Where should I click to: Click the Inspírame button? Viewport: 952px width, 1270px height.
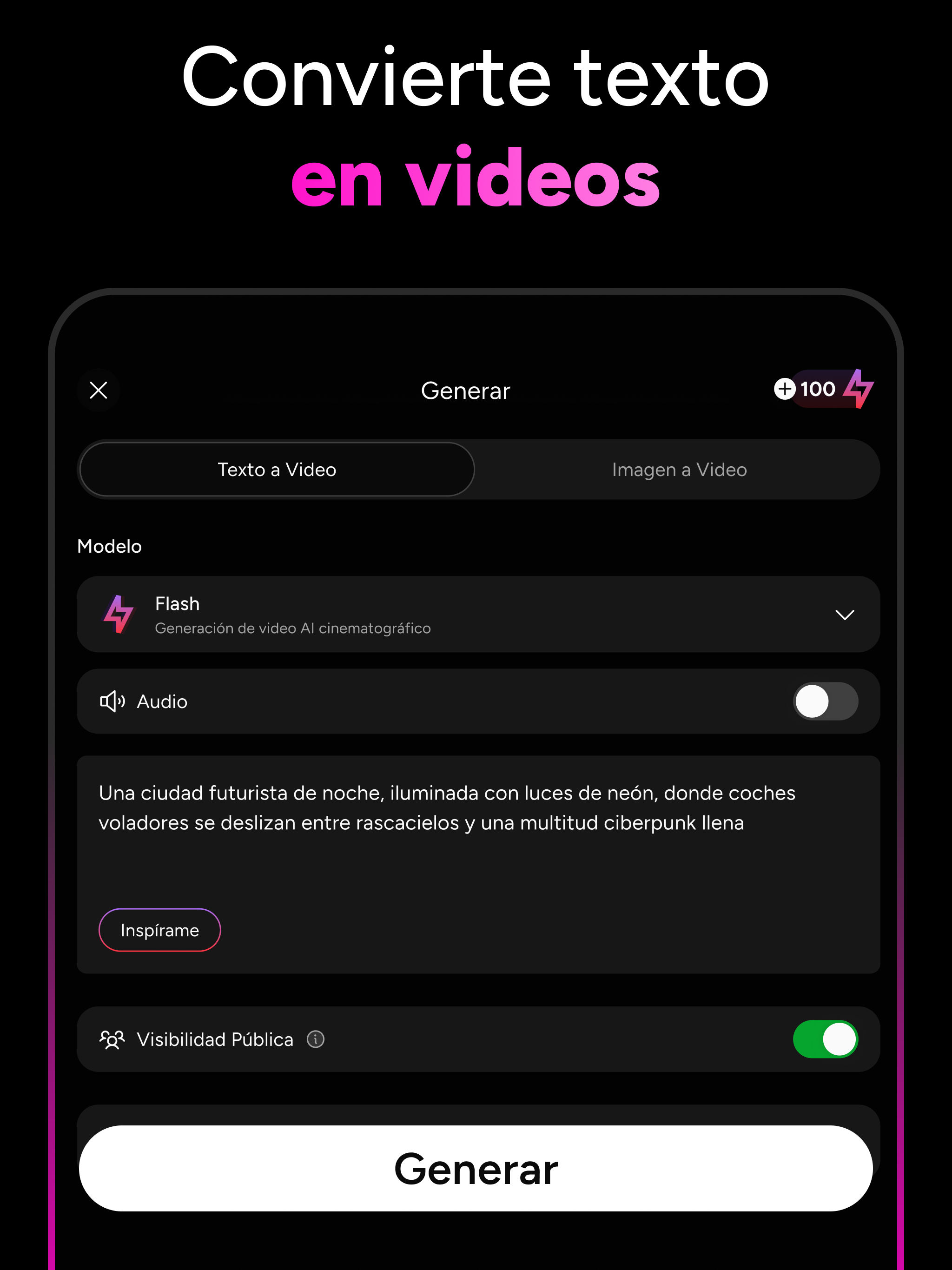[159, 930]
